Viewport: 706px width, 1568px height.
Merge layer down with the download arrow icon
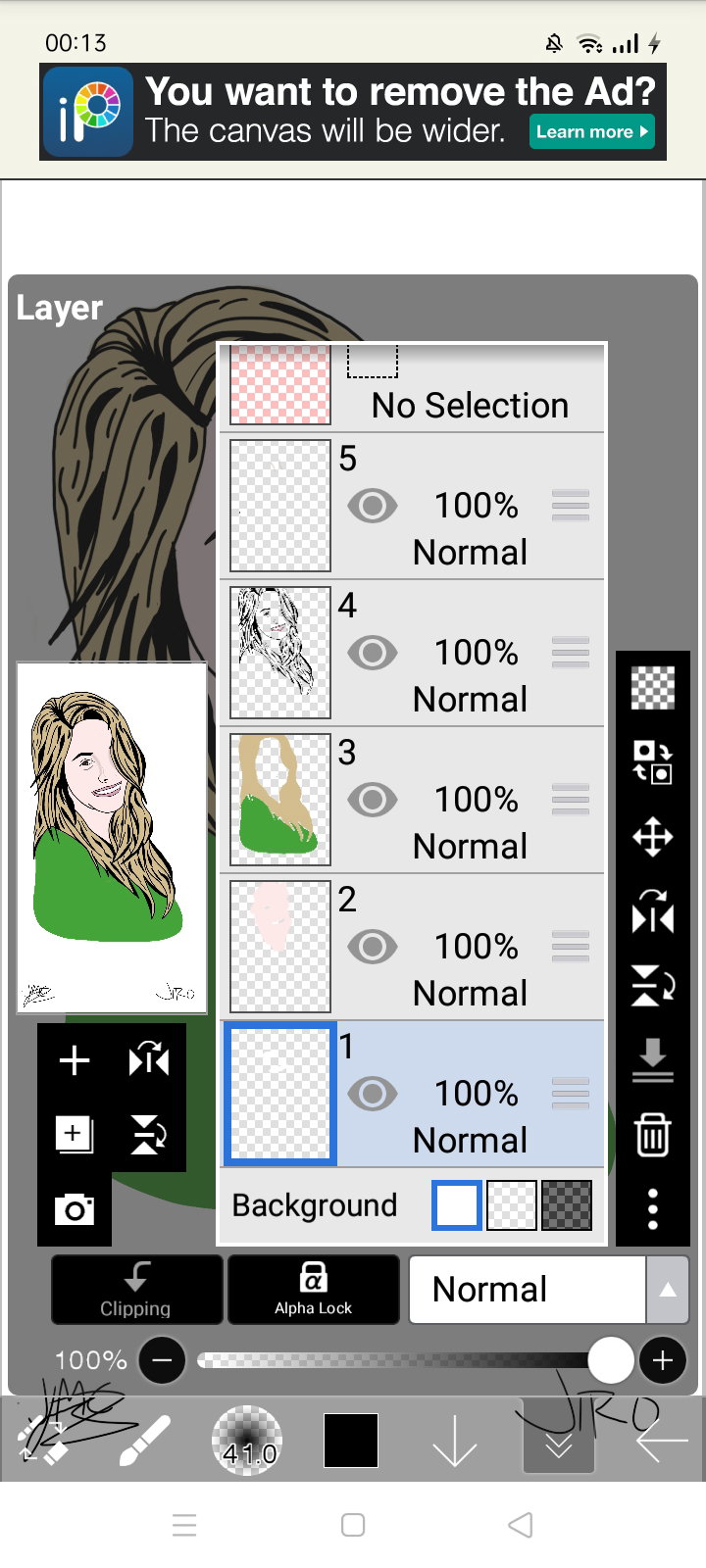click(653, 1060)
